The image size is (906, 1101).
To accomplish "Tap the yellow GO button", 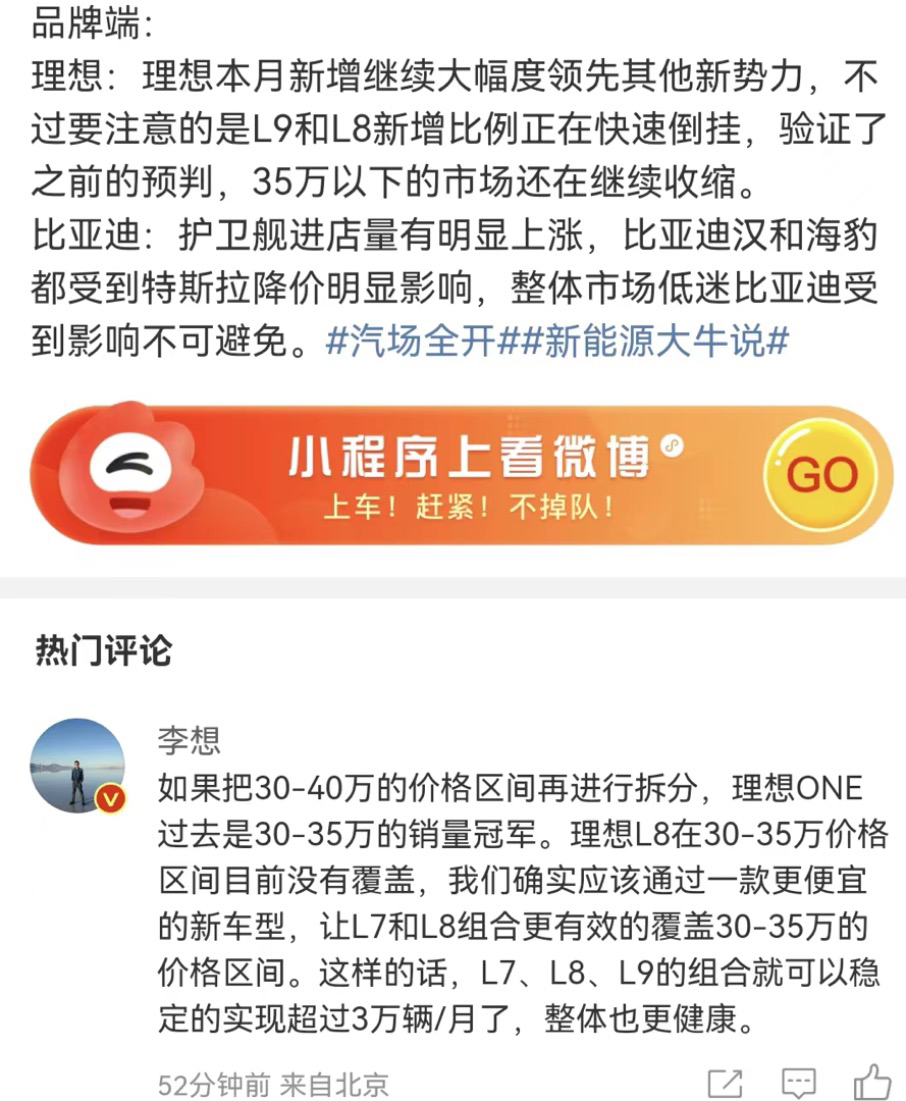I will point(823,475).
